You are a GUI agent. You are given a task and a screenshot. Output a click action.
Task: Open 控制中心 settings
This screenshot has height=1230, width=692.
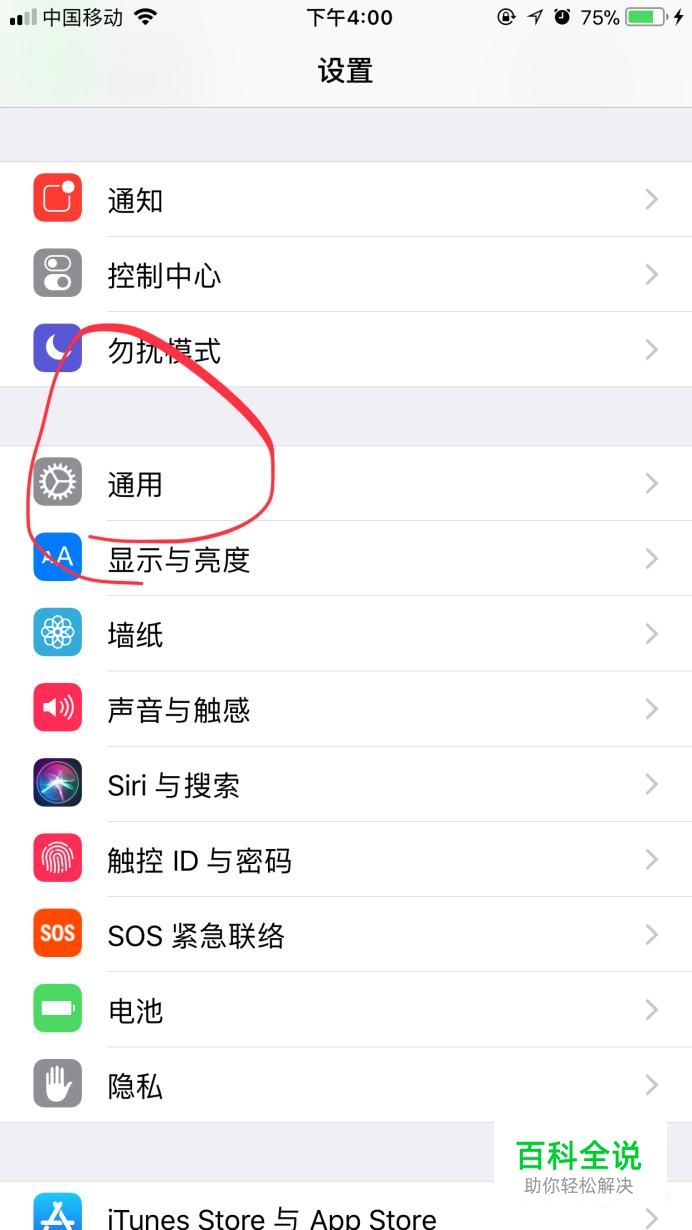[346, 275]
